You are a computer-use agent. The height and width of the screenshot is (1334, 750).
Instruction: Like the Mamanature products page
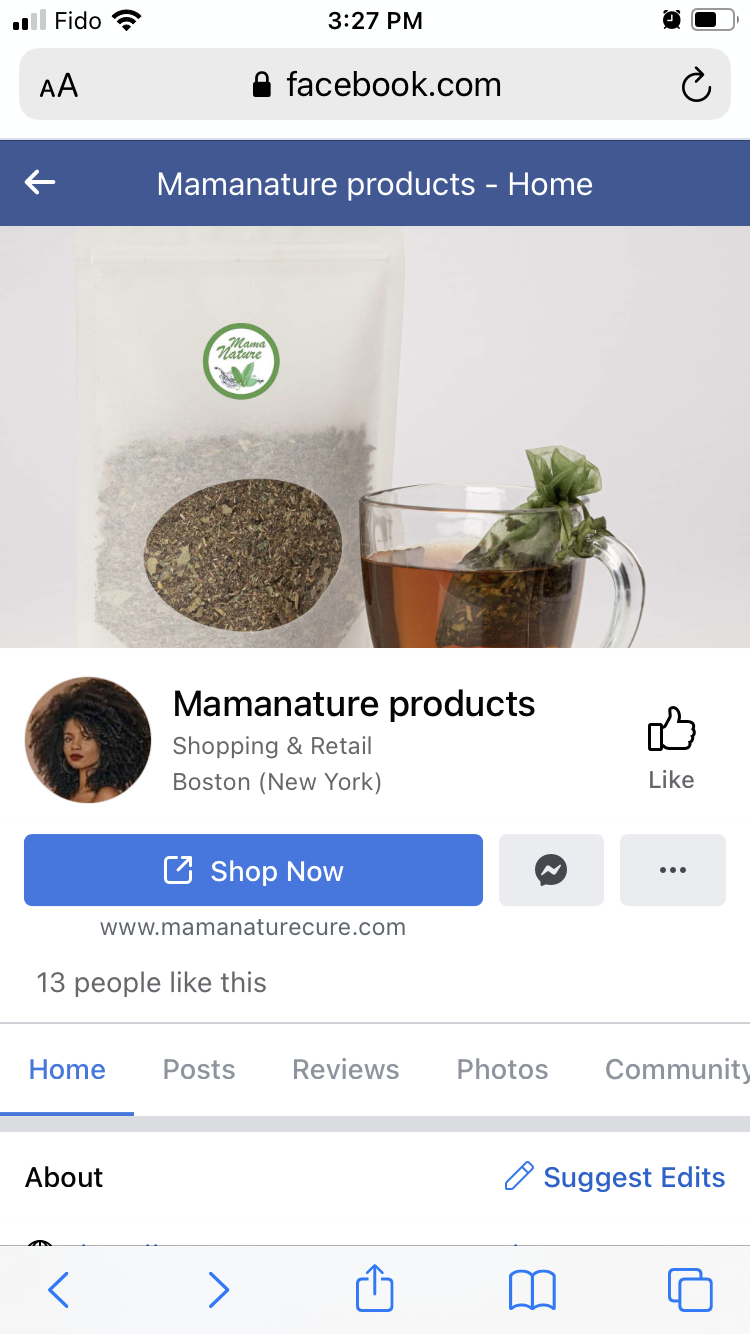(x=671, y=748)
